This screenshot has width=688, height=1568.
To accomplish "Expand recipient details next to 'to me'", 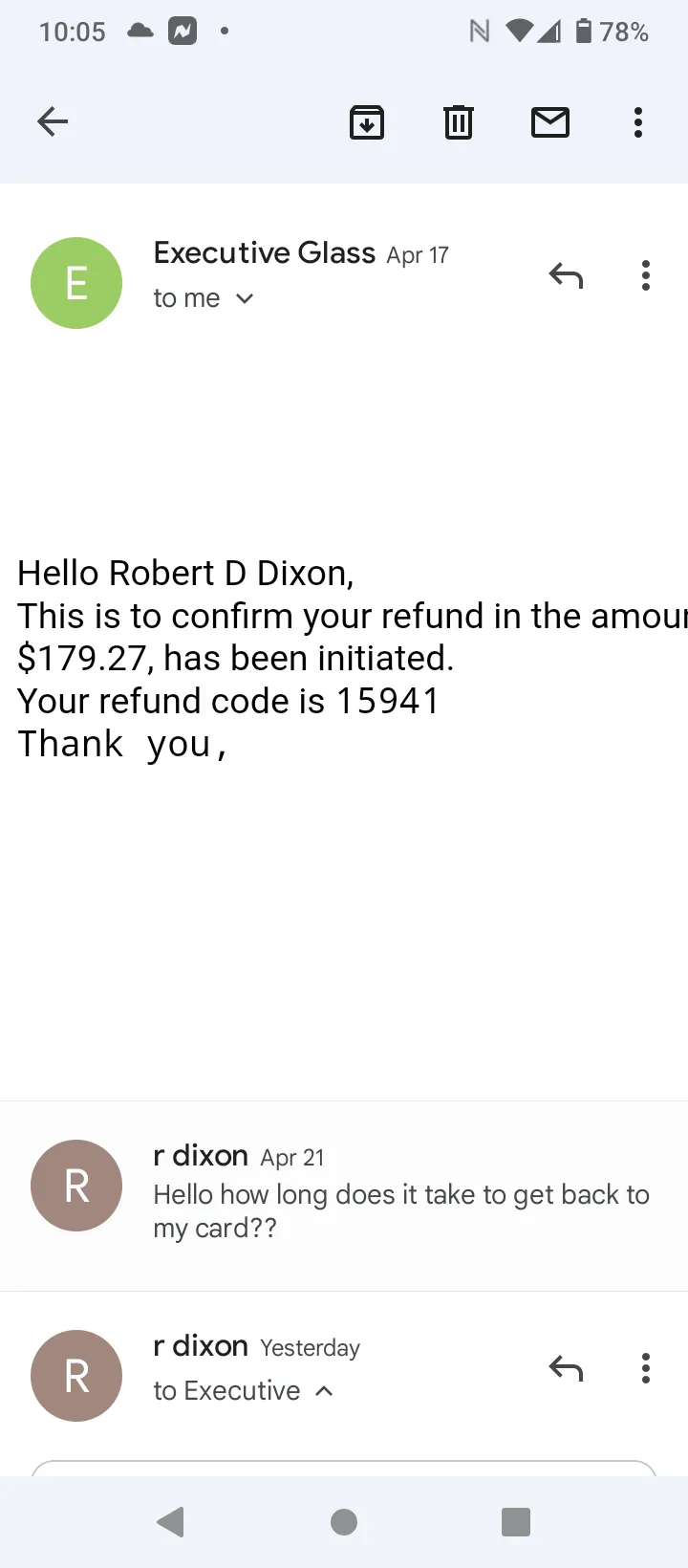I will click(245, 298).
